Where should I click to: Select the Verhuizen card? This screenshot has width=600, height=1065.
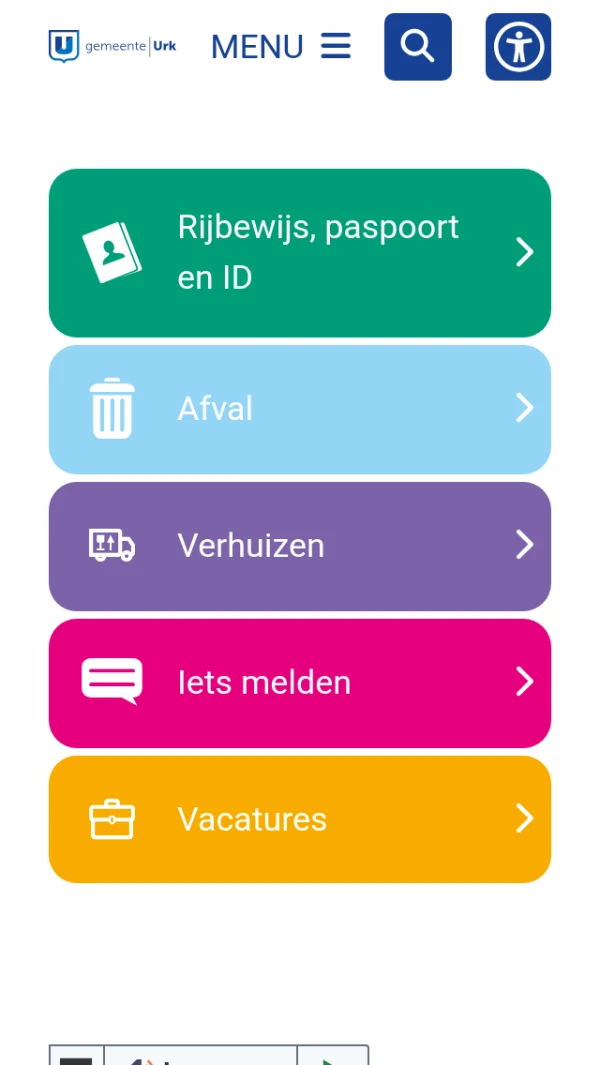click(300, 546)
